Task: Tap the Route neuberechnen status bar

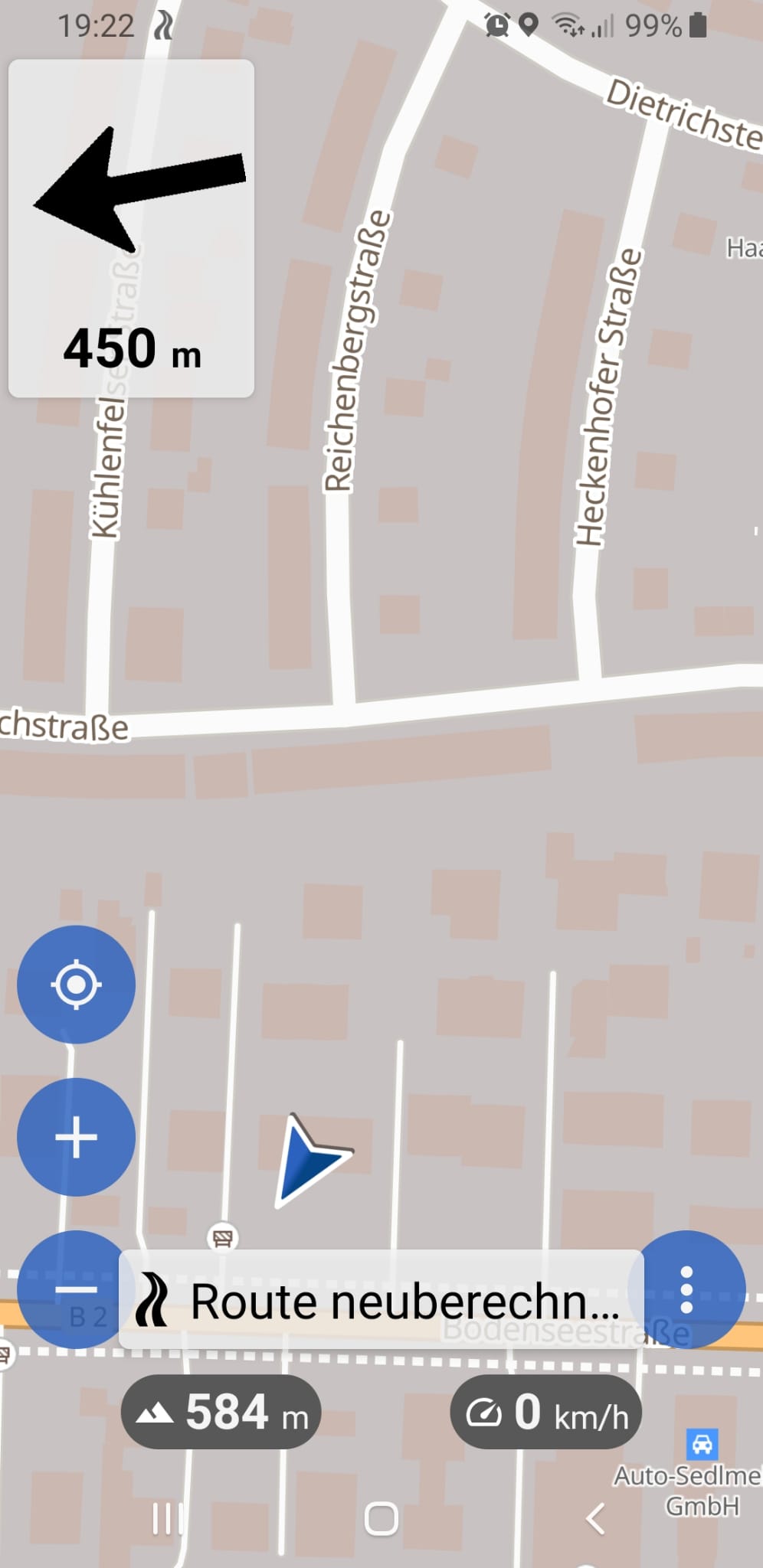Action: (x=381, y=1300)
